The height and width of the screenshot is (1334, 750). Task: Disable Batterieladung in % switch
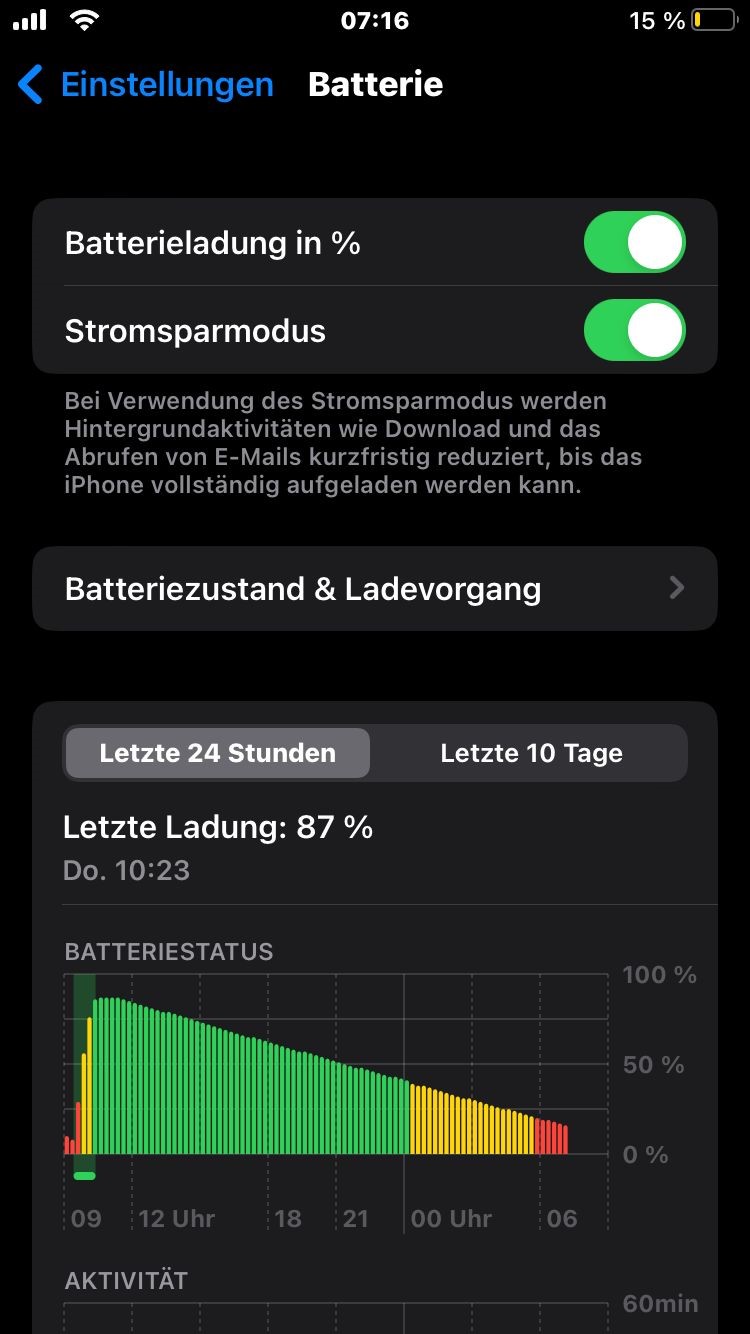coord(634,243)
